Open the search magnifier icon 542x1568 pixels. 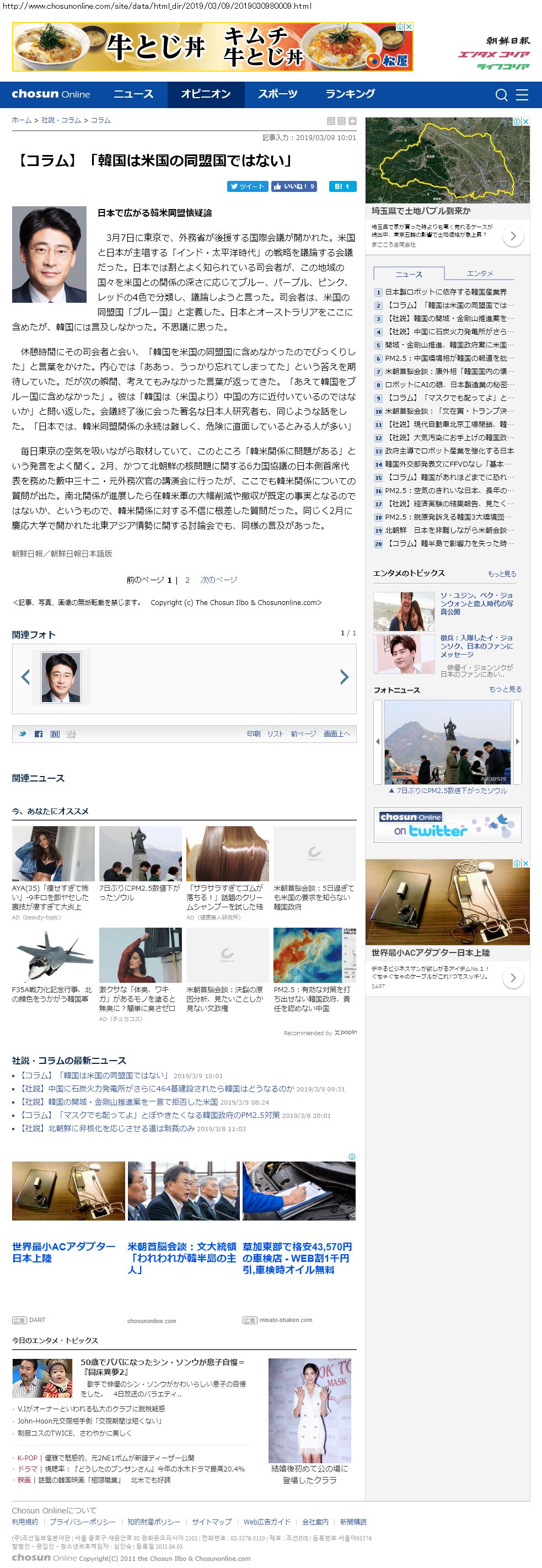[501, 95]
